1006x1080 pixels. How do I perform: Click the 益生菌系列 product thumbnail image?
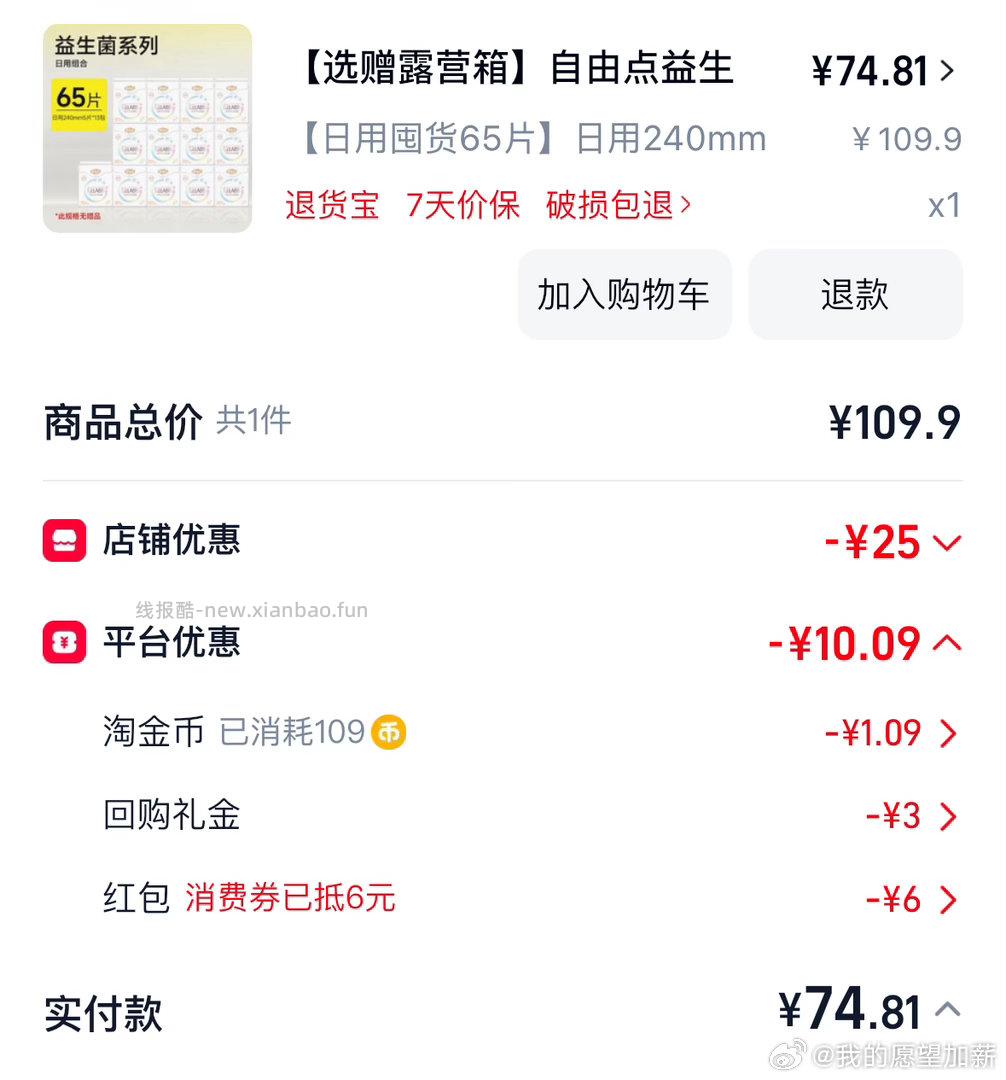coord(146,130)
